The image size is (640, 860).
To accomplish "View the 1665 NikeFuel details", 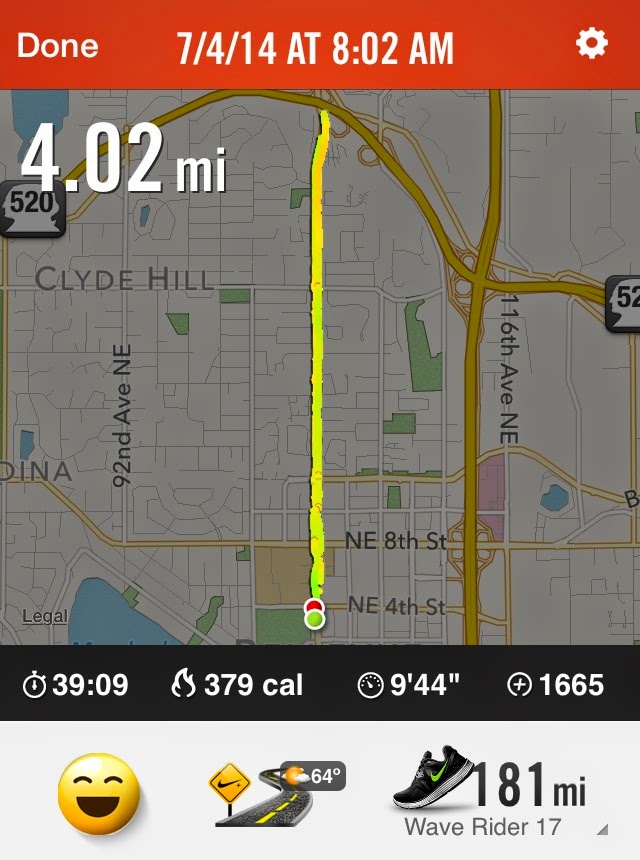I will click(x=557, y=685).
